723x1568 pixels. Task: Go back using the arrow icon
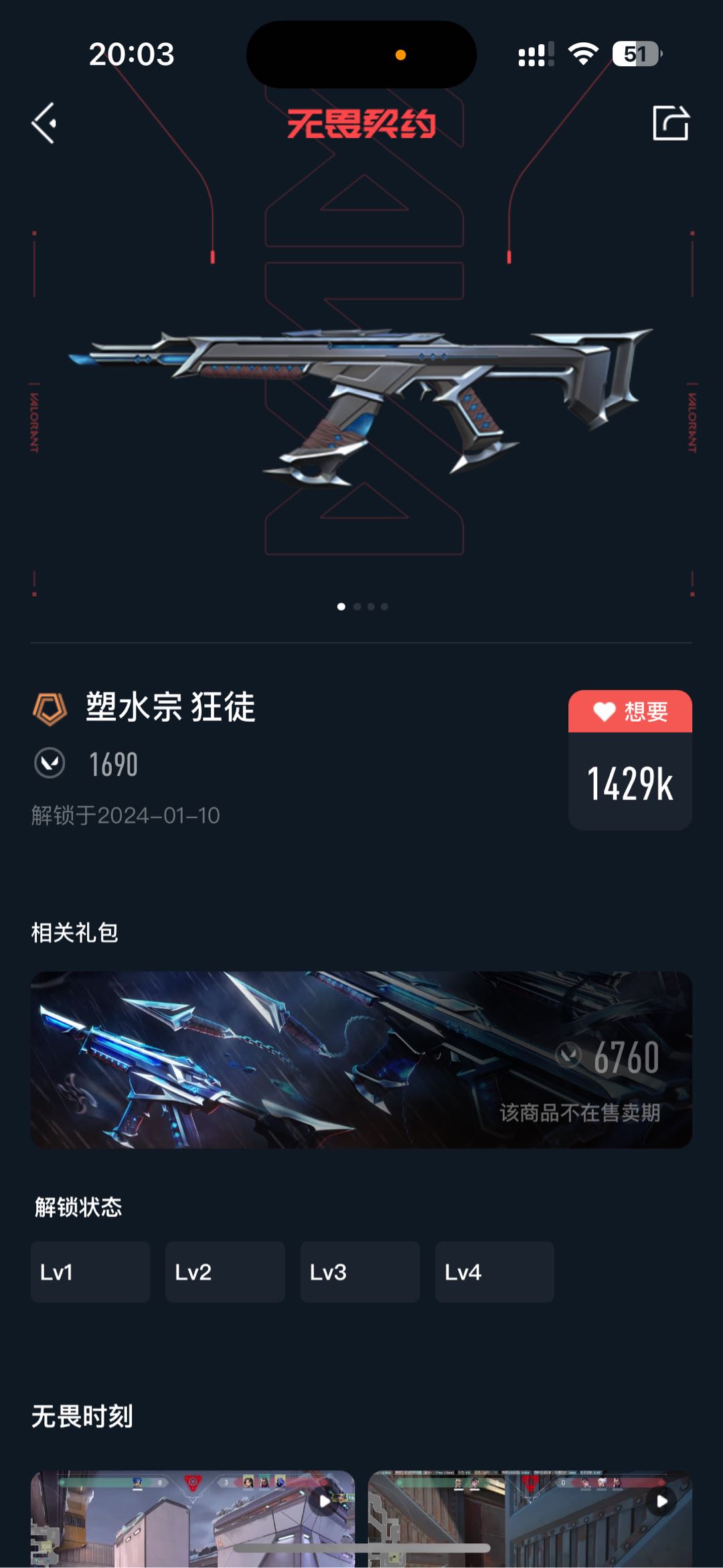(44, 123)
